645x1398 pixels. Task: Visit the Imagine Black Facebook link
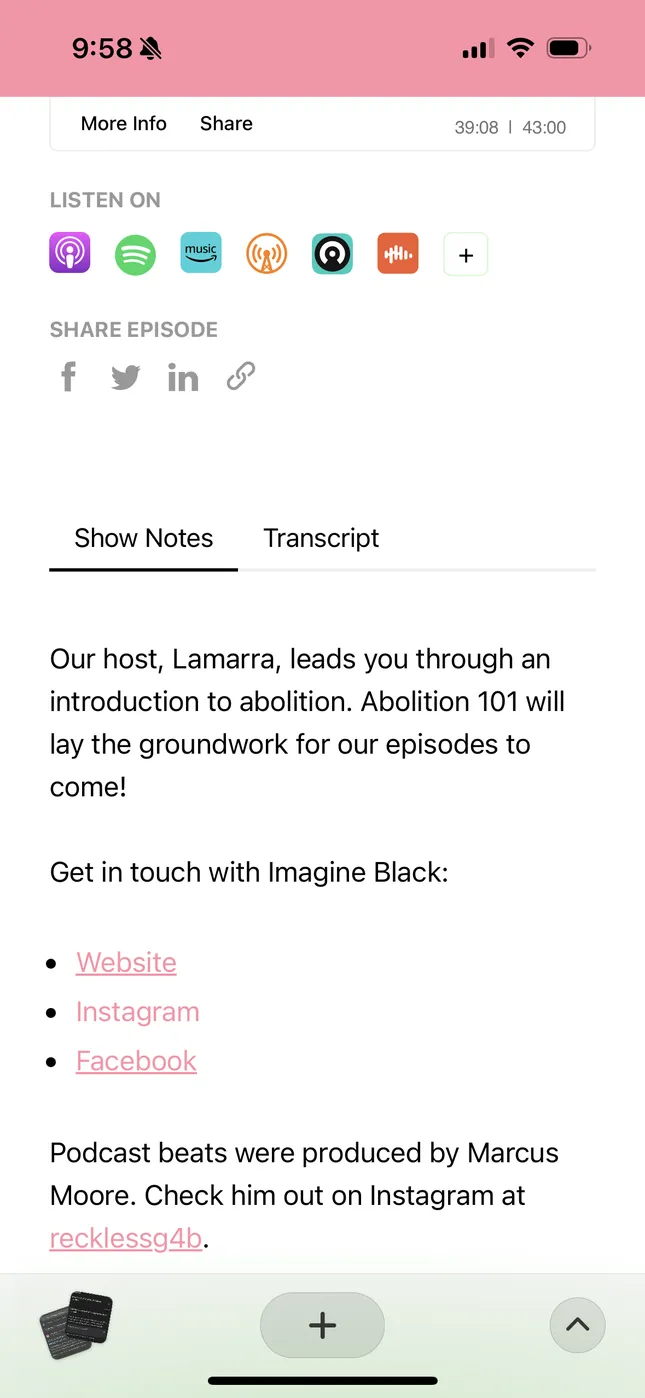click(x=136, y=1061)
